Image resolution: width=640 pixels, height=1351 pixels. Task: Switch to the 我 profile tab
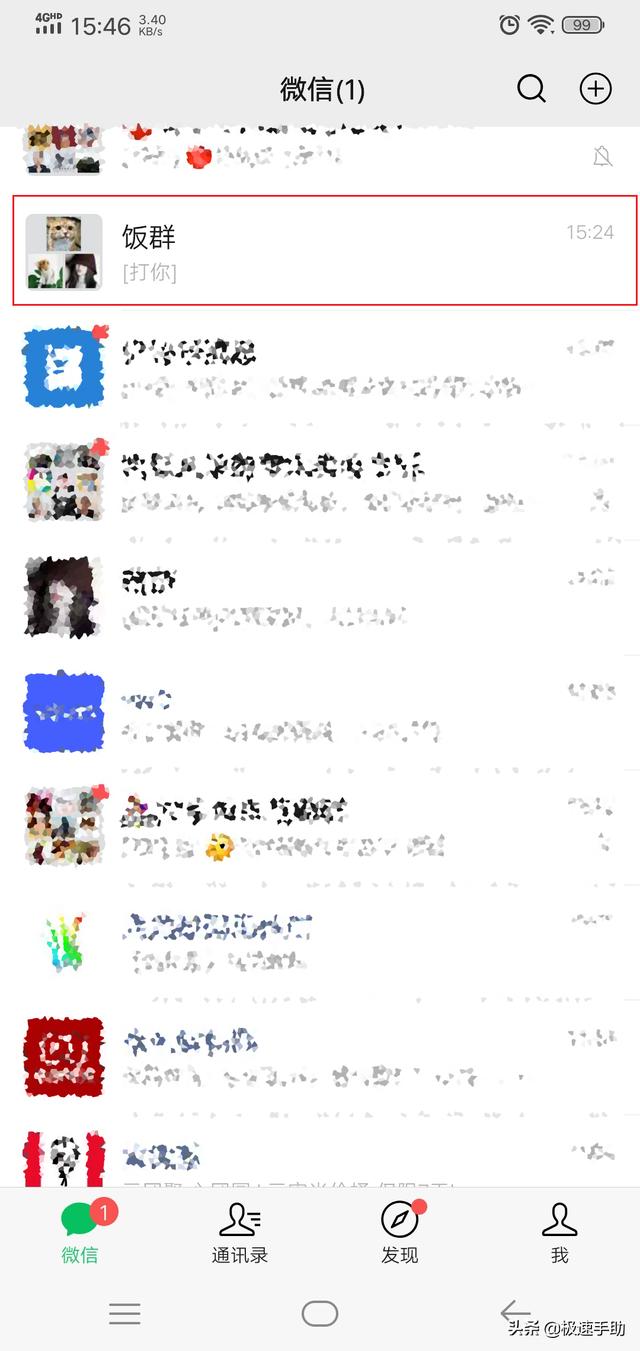tap(559, 1233)
